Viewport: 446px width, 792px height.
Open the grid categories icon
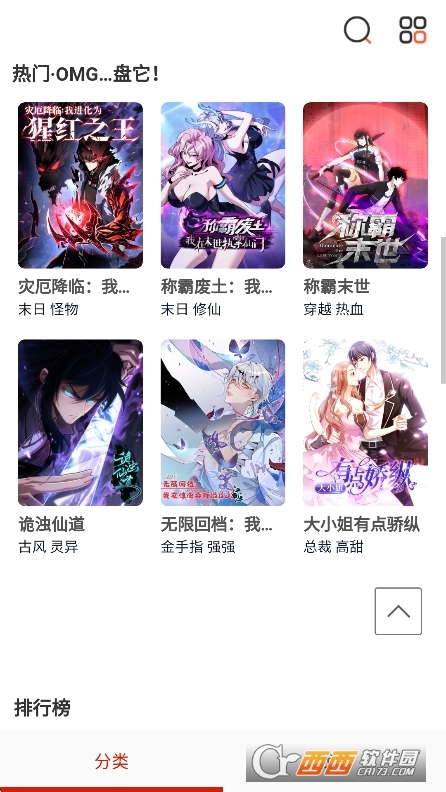click(413, 30)
